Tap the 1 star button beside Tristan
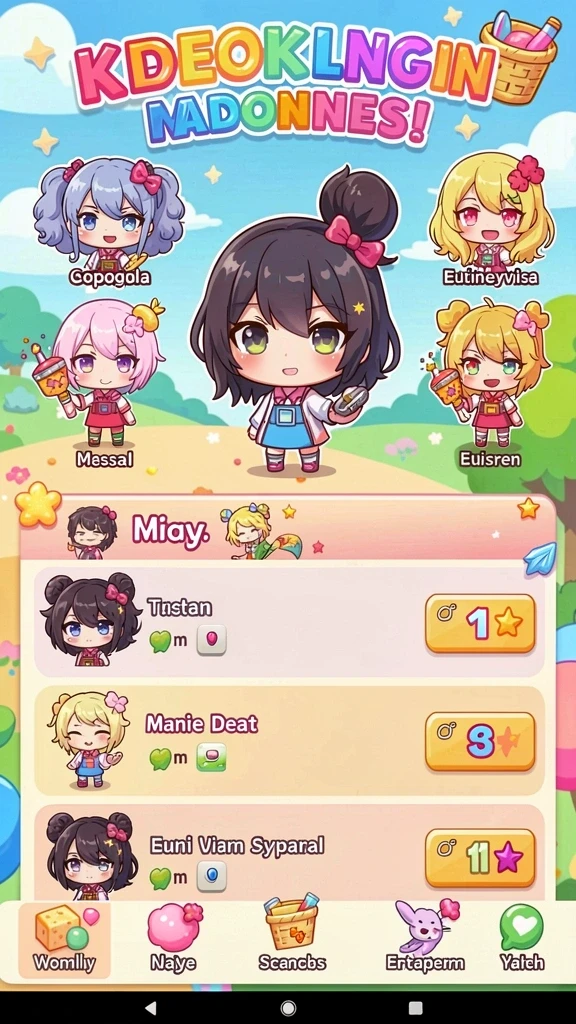 [x=480, y=624]
